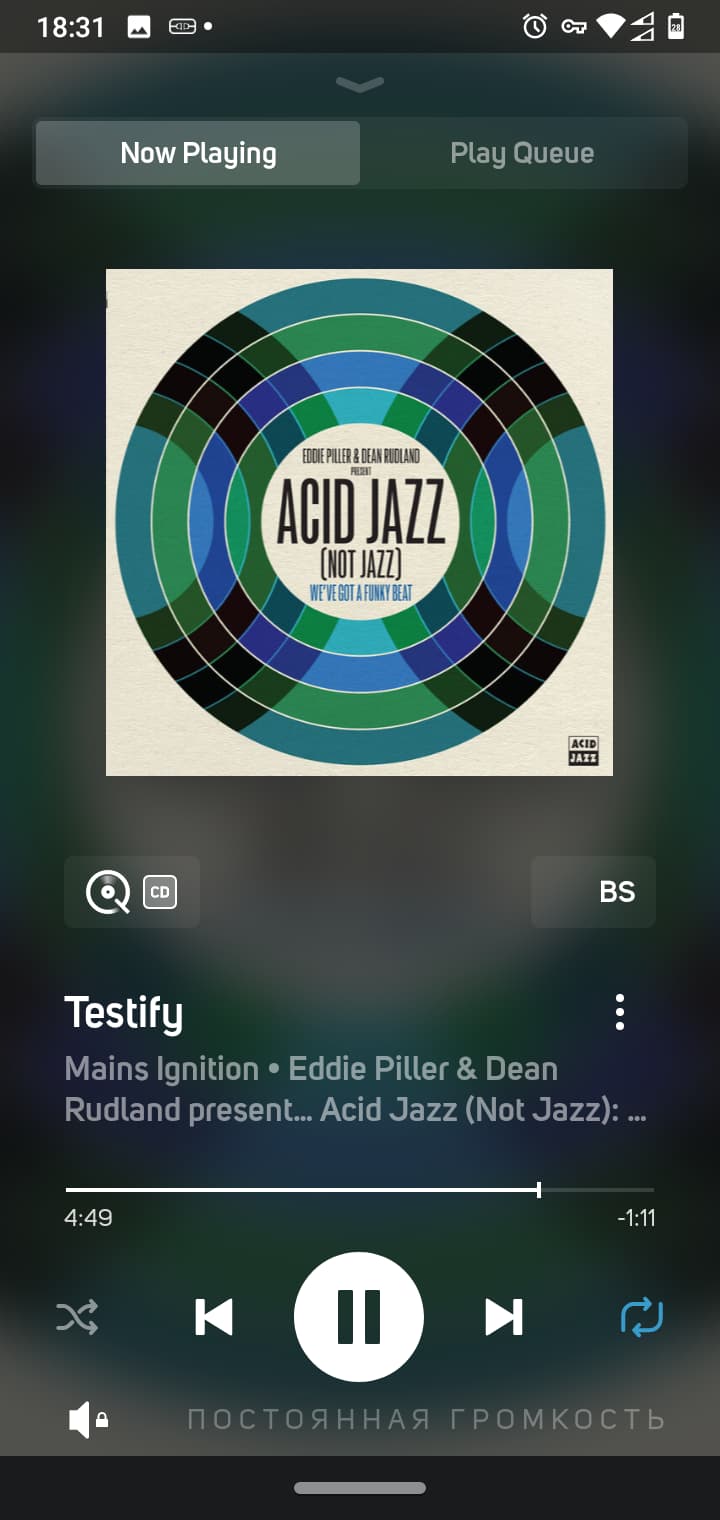
Task: Seek within the track progress bar
Action: (360, 1190)
